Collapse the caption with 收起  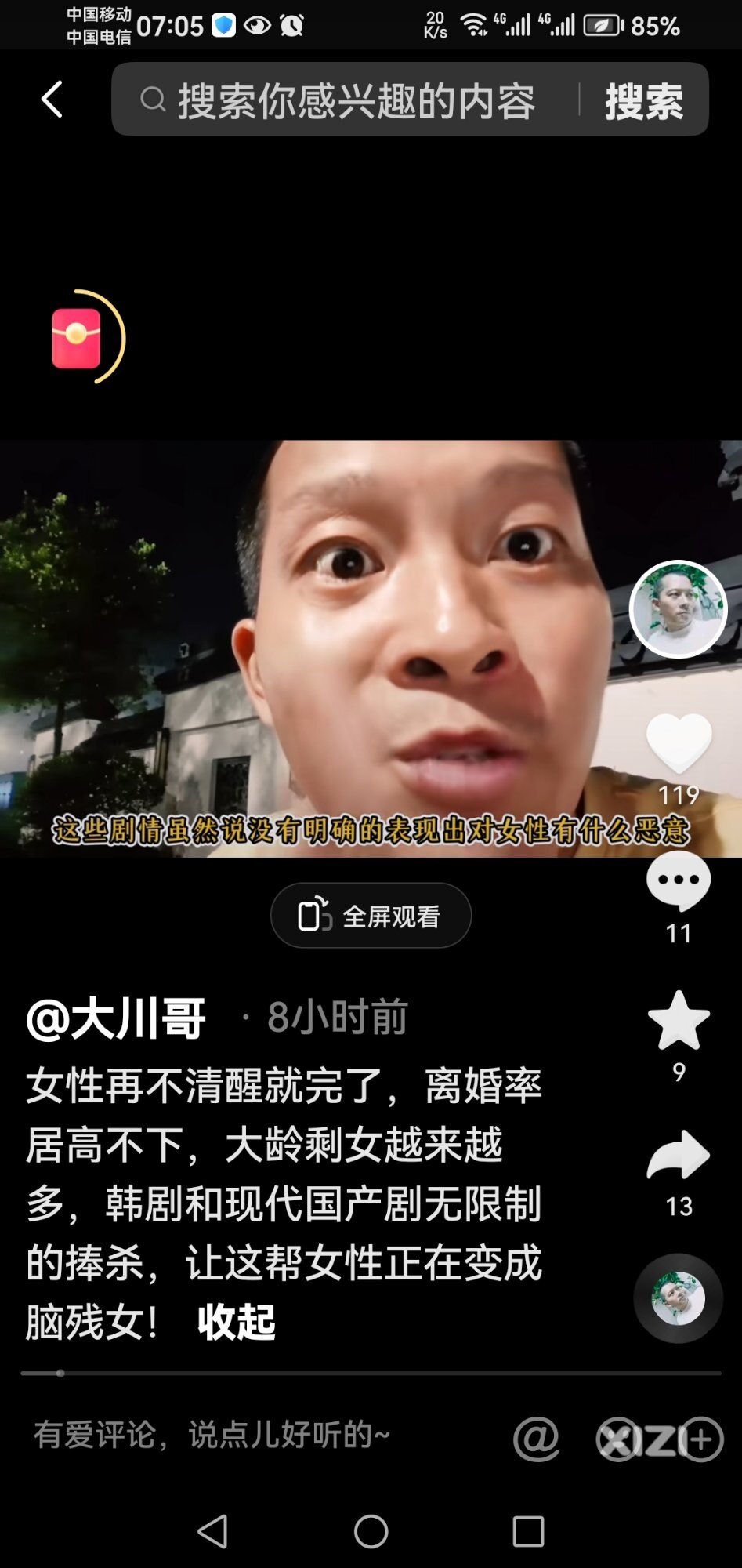pyautogui.click(x=237, y=1323)
